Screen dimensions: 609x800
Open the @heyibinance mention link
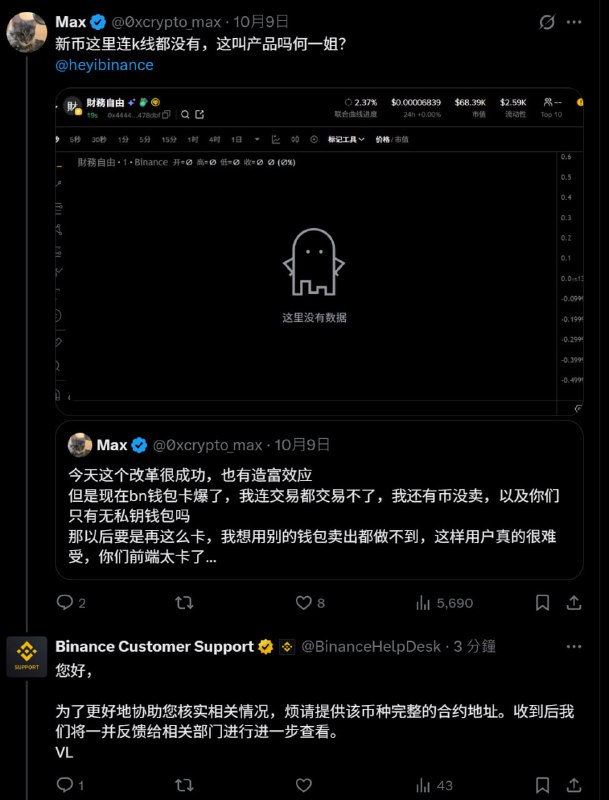click(x=105, y=64)
